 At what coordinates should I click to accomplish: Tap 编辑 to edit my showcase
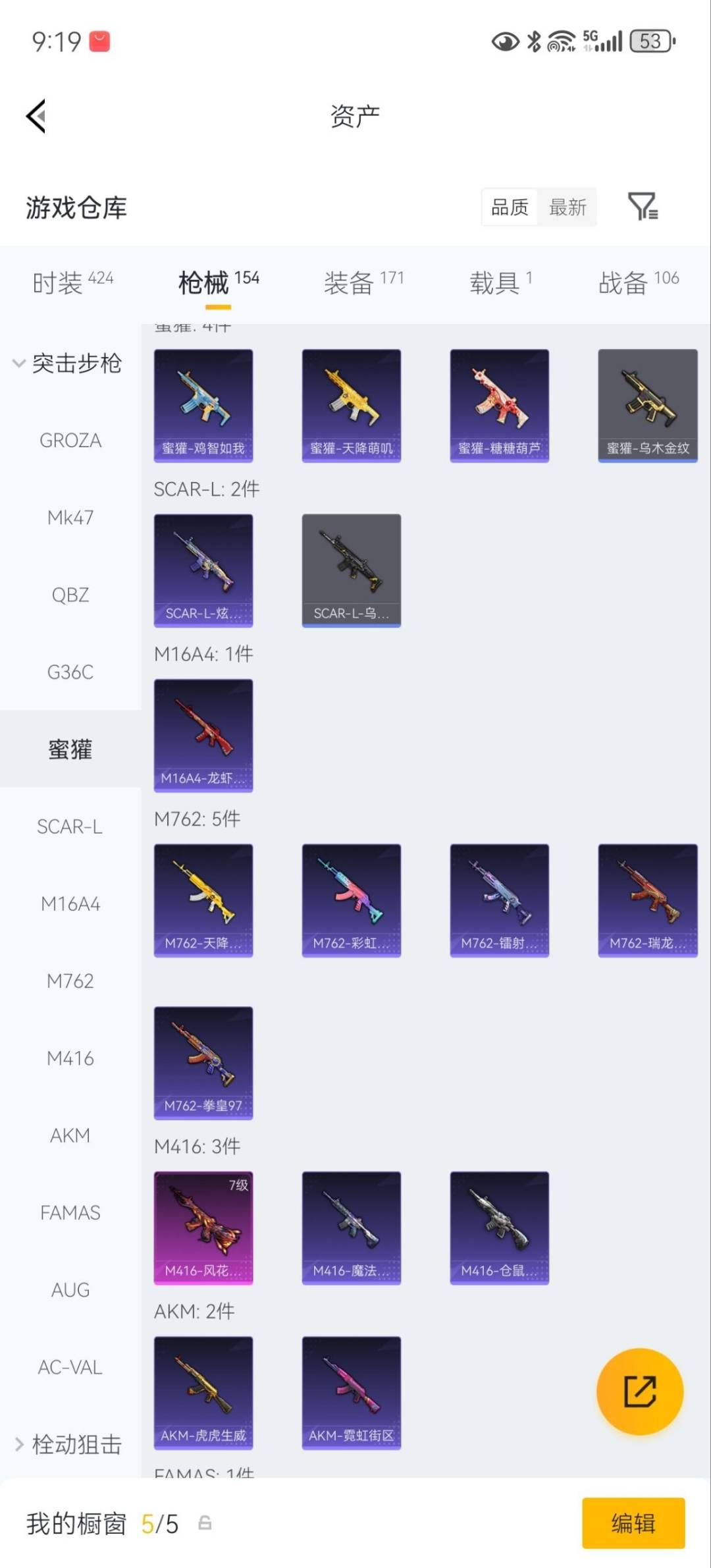point(633,1523)
